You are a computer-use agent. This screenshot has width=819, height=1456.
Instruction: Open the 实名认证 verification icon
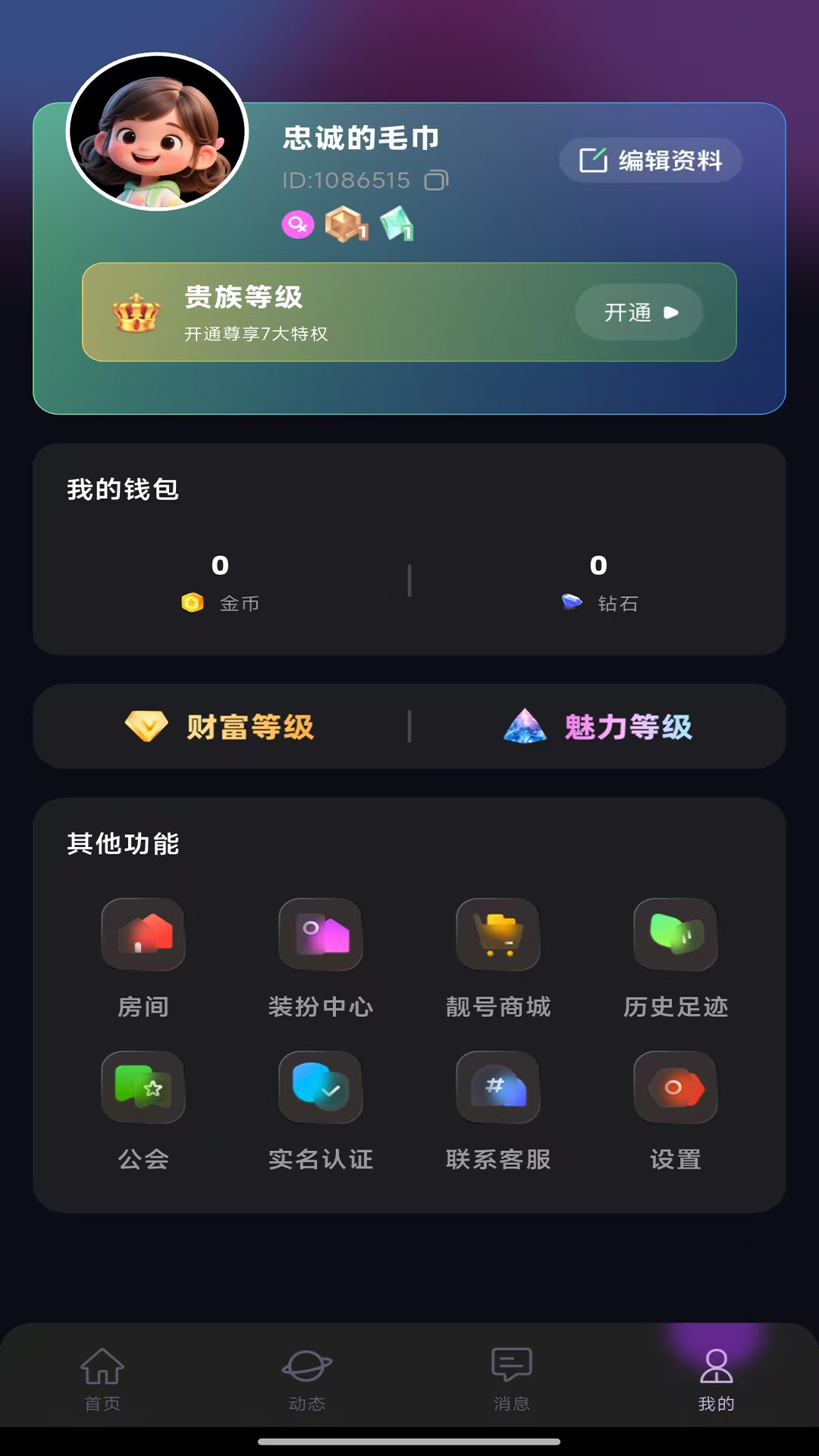[x=321, y=1087]
